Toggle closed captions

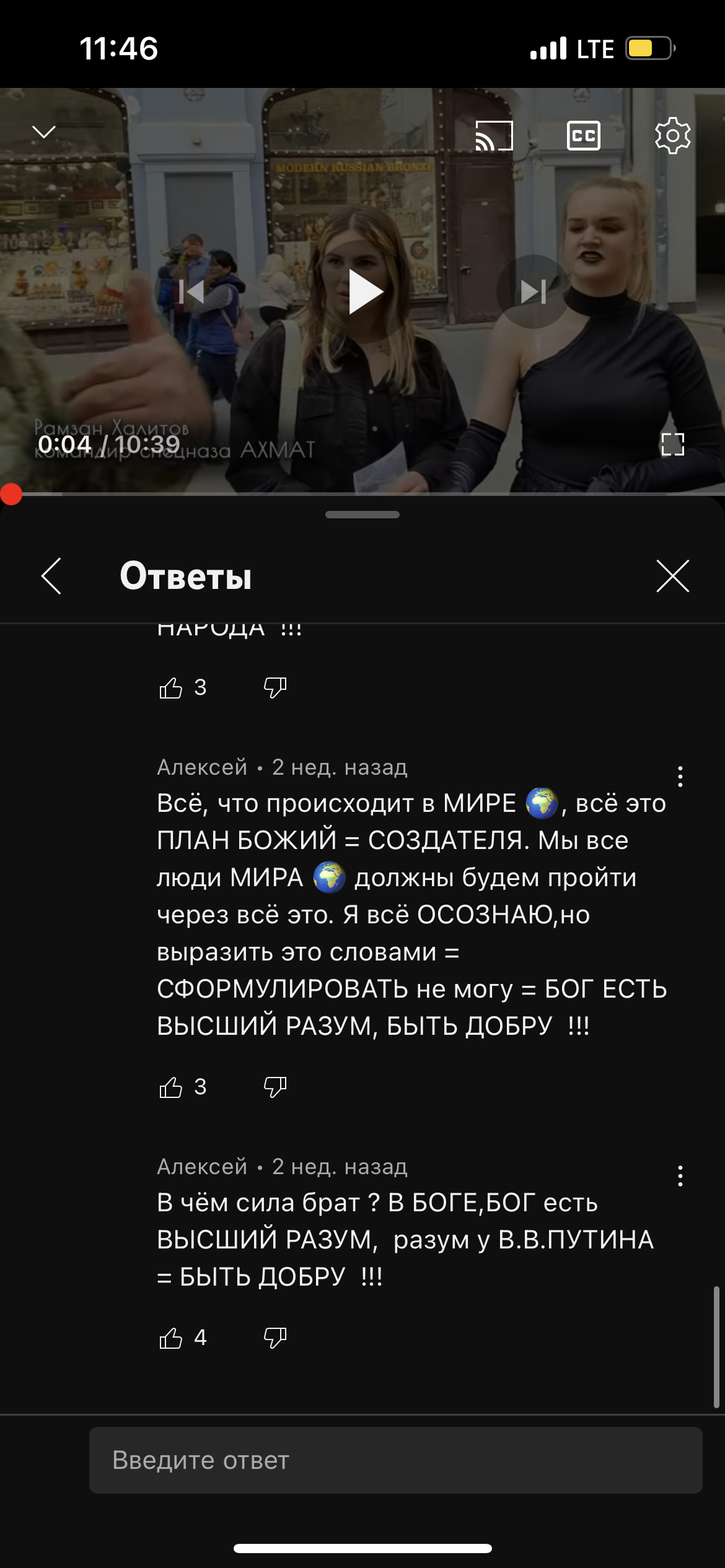584,136
